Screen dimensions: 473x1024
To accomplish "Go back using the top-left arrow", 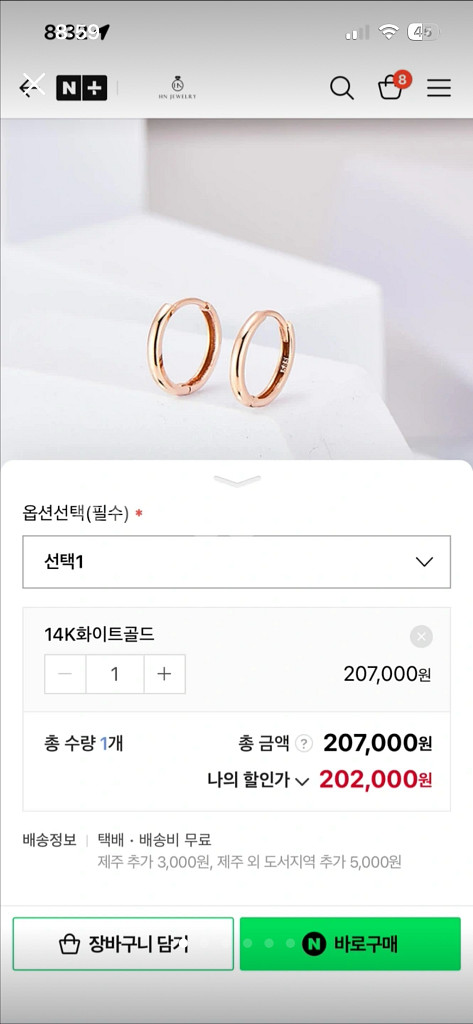I will tap(32, 87).
